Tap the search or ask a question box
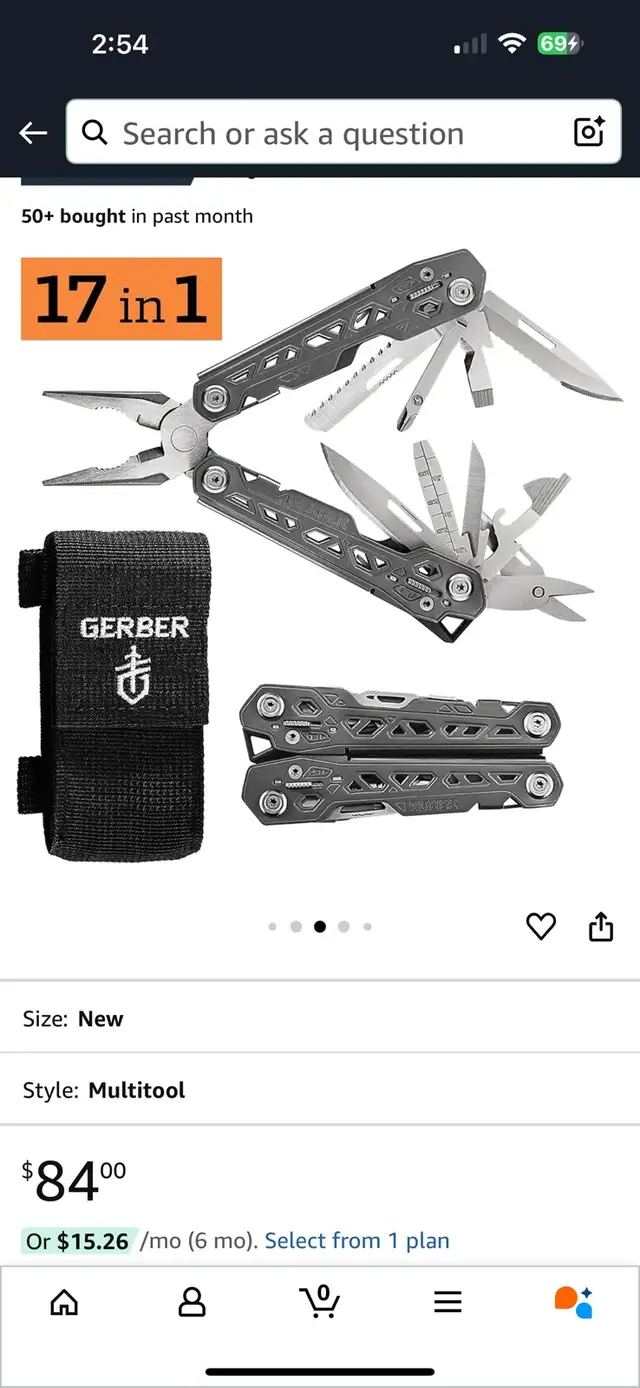Viewport: 640px width, 1388px height. [x=319, y=132]
